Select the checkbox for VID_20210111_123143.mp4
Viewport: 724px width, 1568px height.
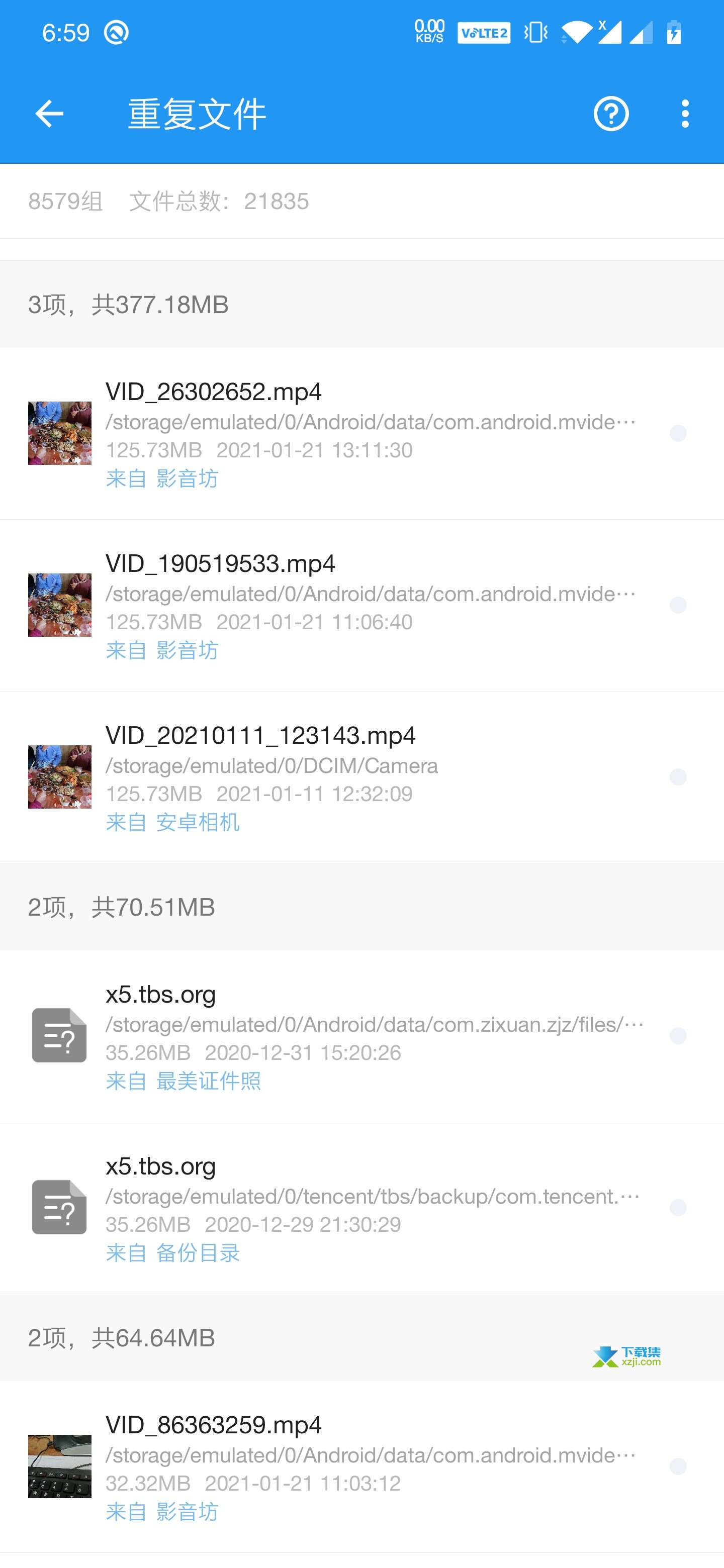point(678,776)
